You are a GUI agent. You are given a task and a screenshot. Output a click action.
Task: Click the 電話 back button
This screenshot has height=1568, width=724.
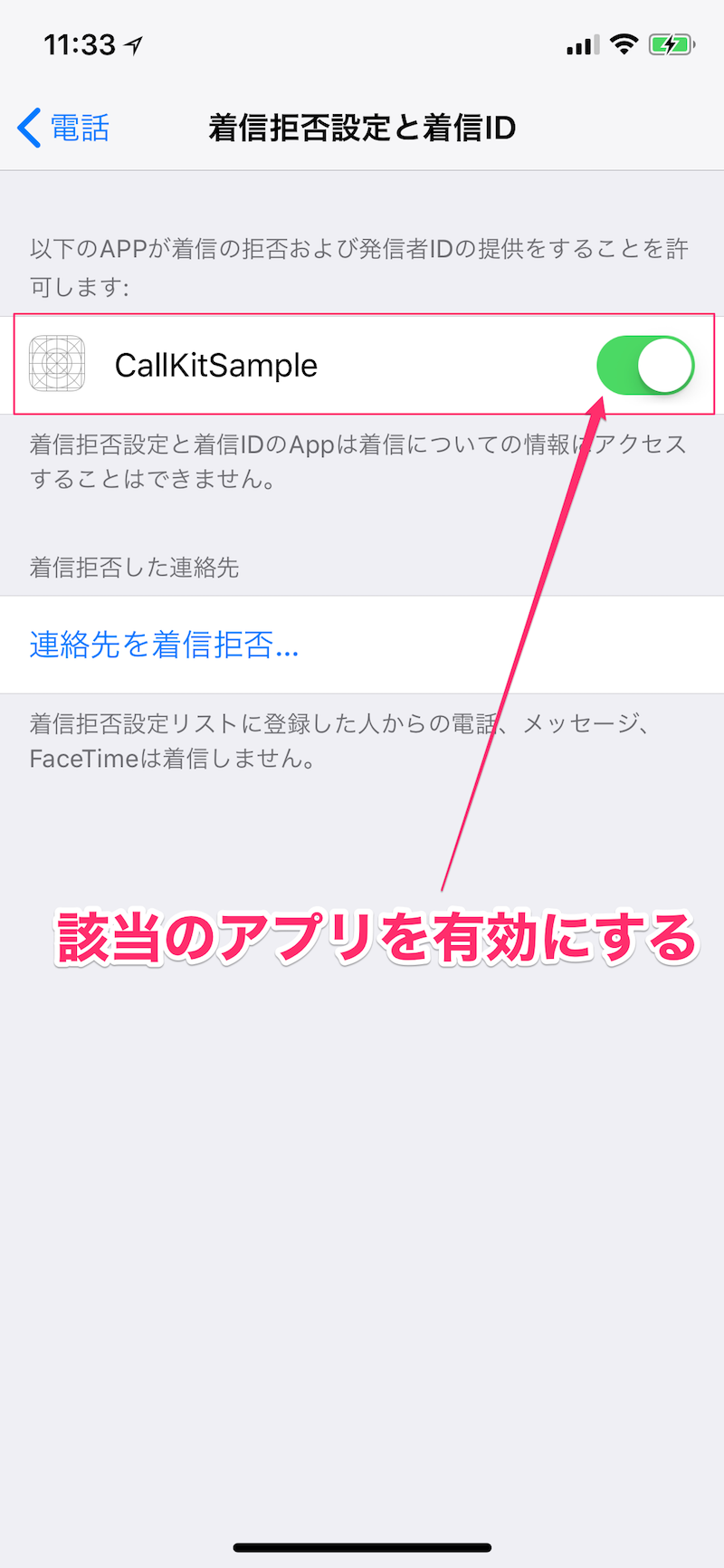pos(63,128)
